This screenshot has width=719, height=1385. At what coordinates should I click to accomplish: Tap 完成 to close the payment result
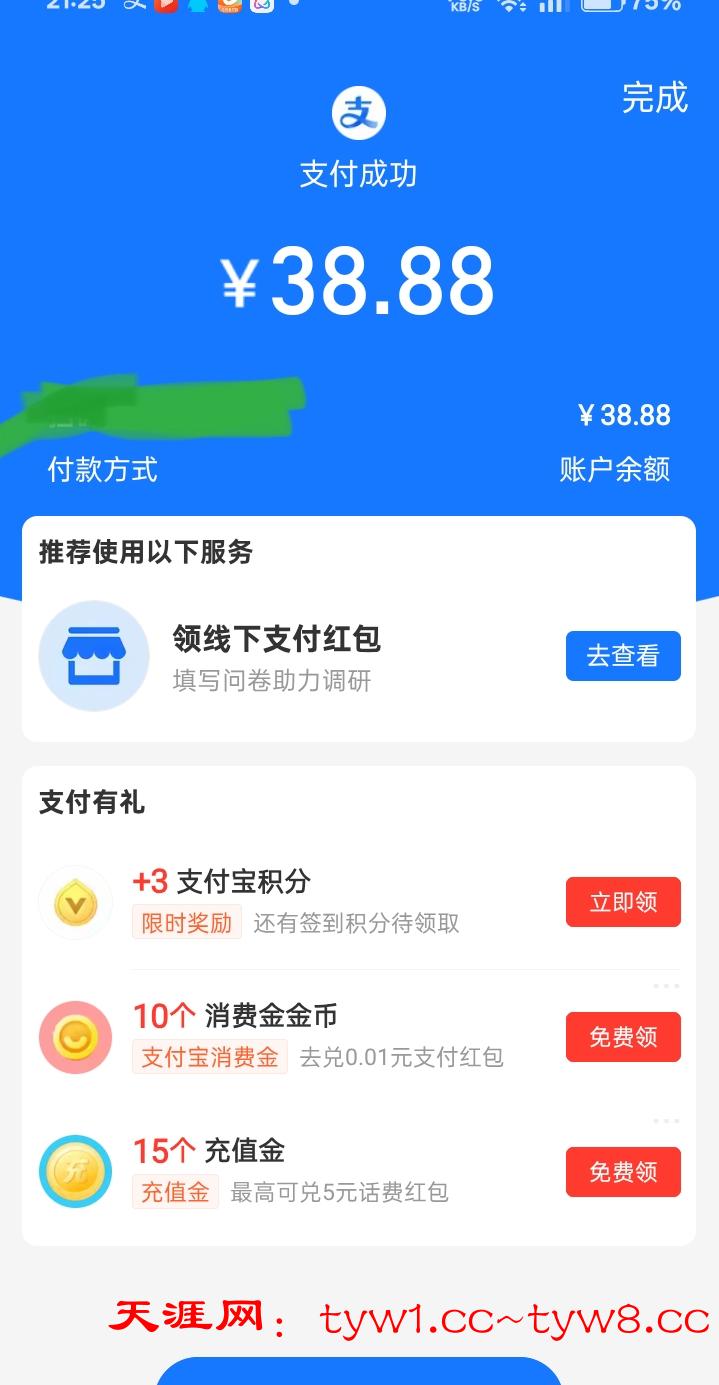click(655, 98)
